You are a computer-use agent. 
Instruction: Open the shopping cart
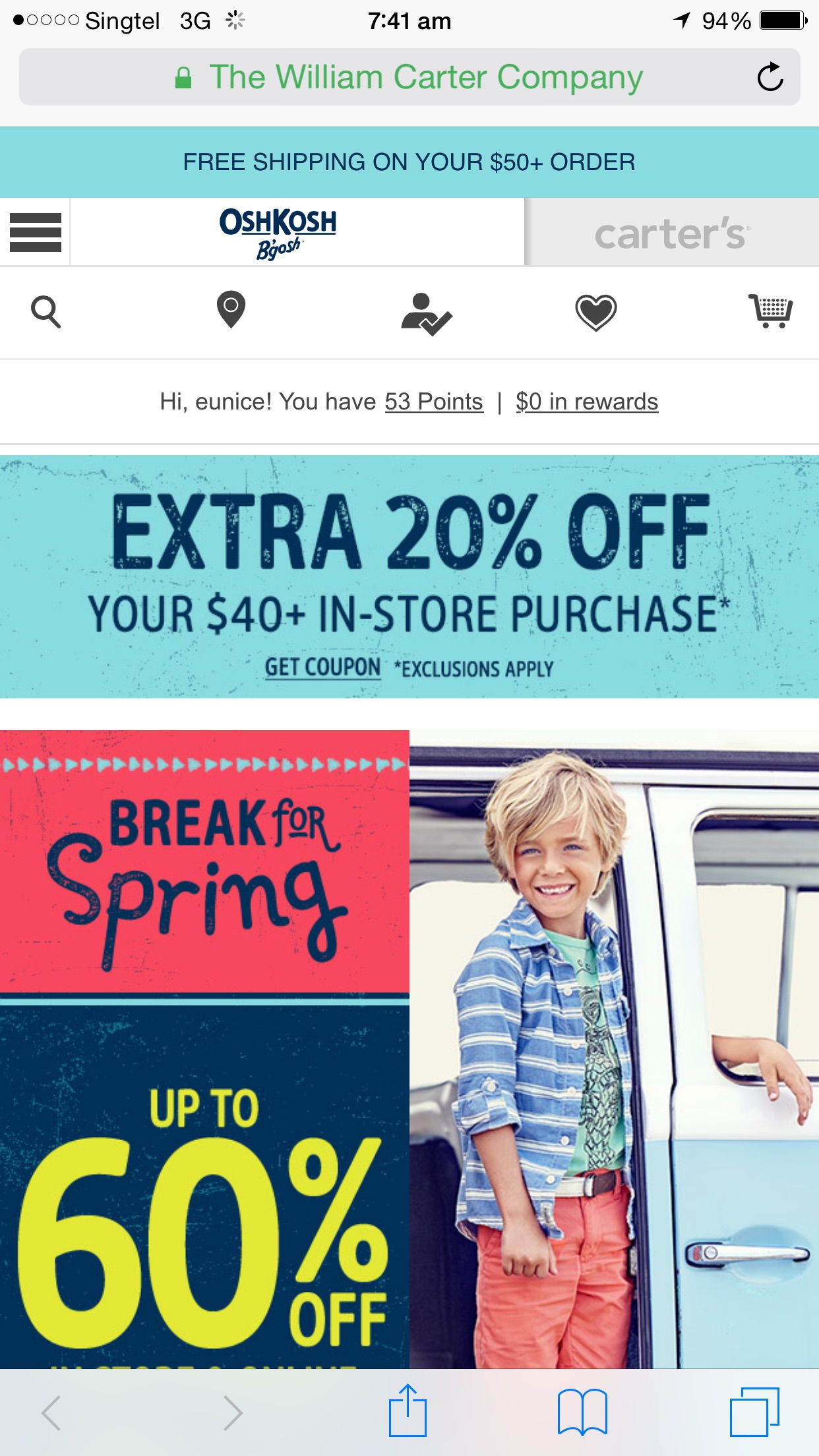point(770,311)
